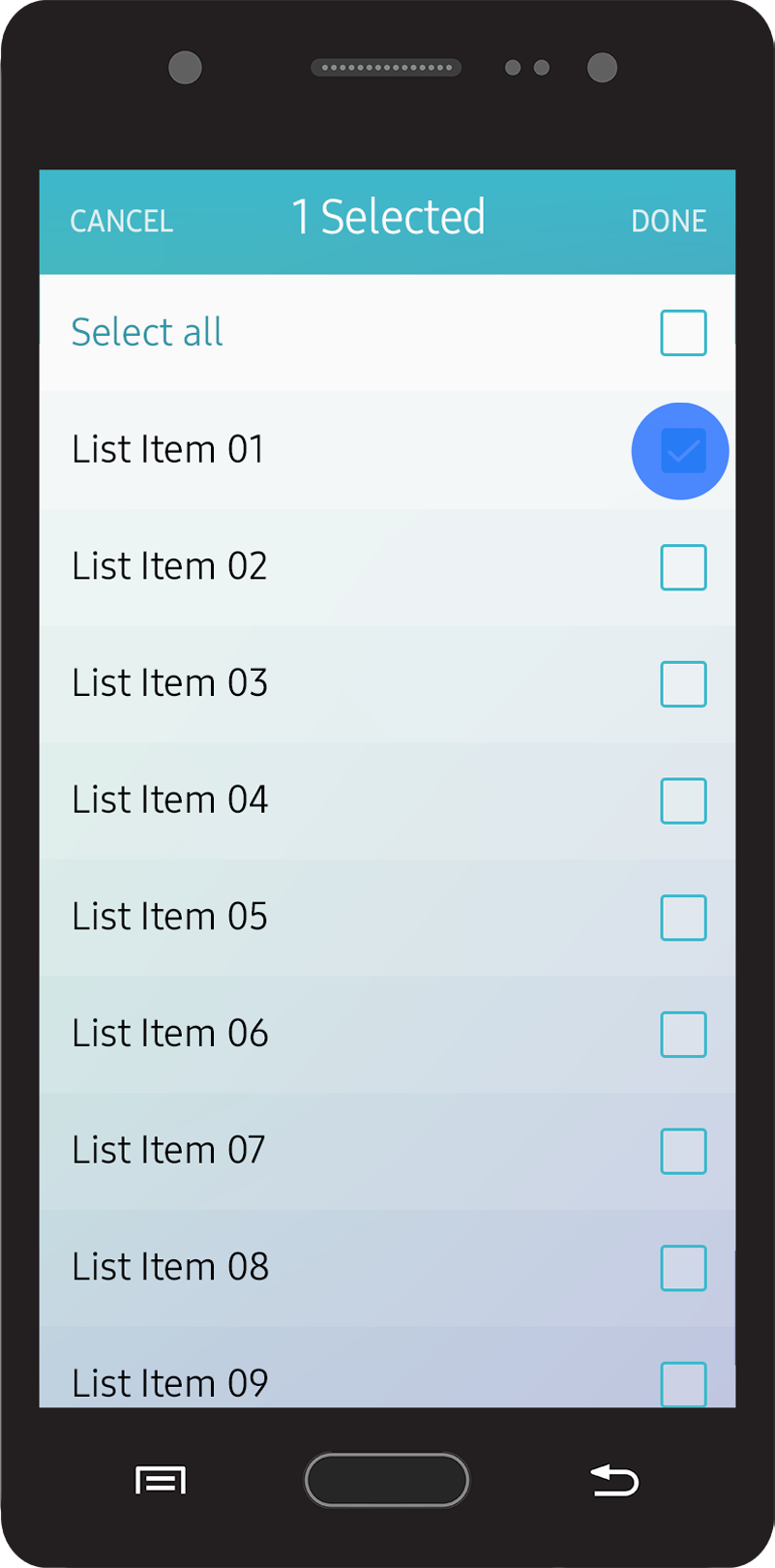Image resolution: width=775 pixels, height=1568 pixels.
Task: Open the device menu key
Action: click(x=161, y=1481)
